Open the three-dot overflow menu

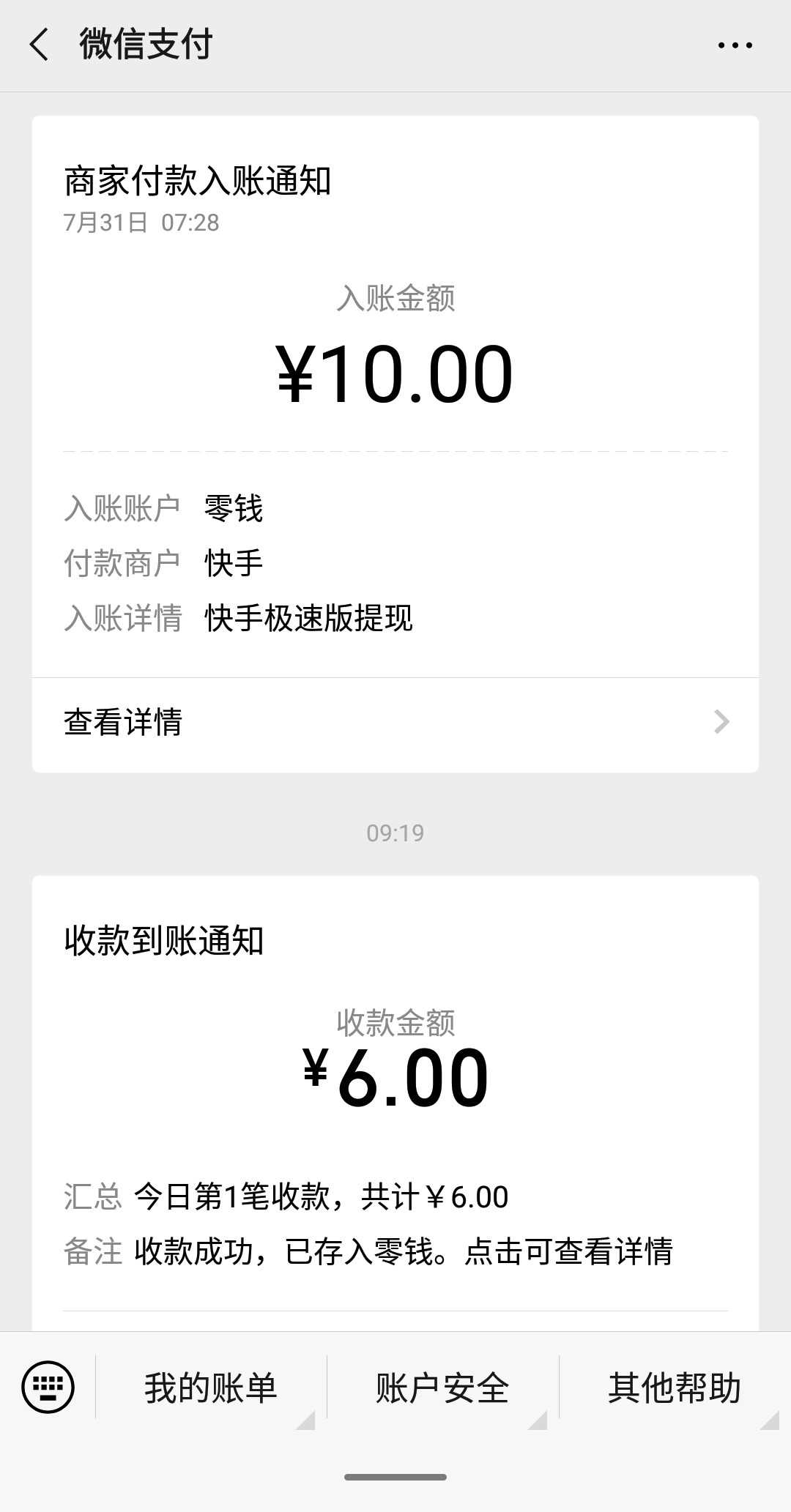tap(735, 45)
